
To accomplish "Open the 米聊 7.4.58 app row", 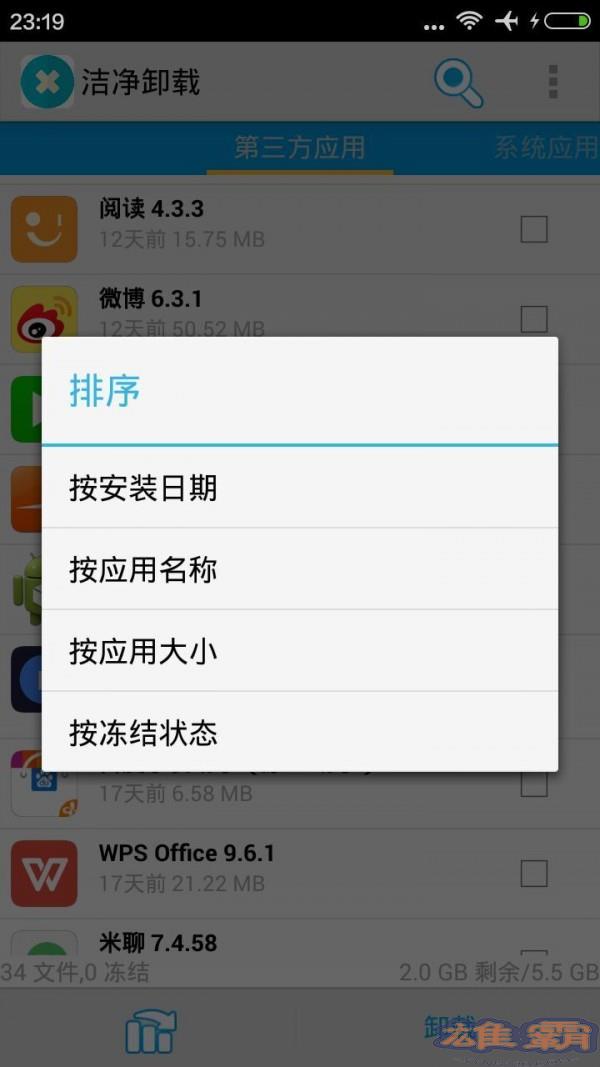I will pyautogui.click(x=250, y=944).
